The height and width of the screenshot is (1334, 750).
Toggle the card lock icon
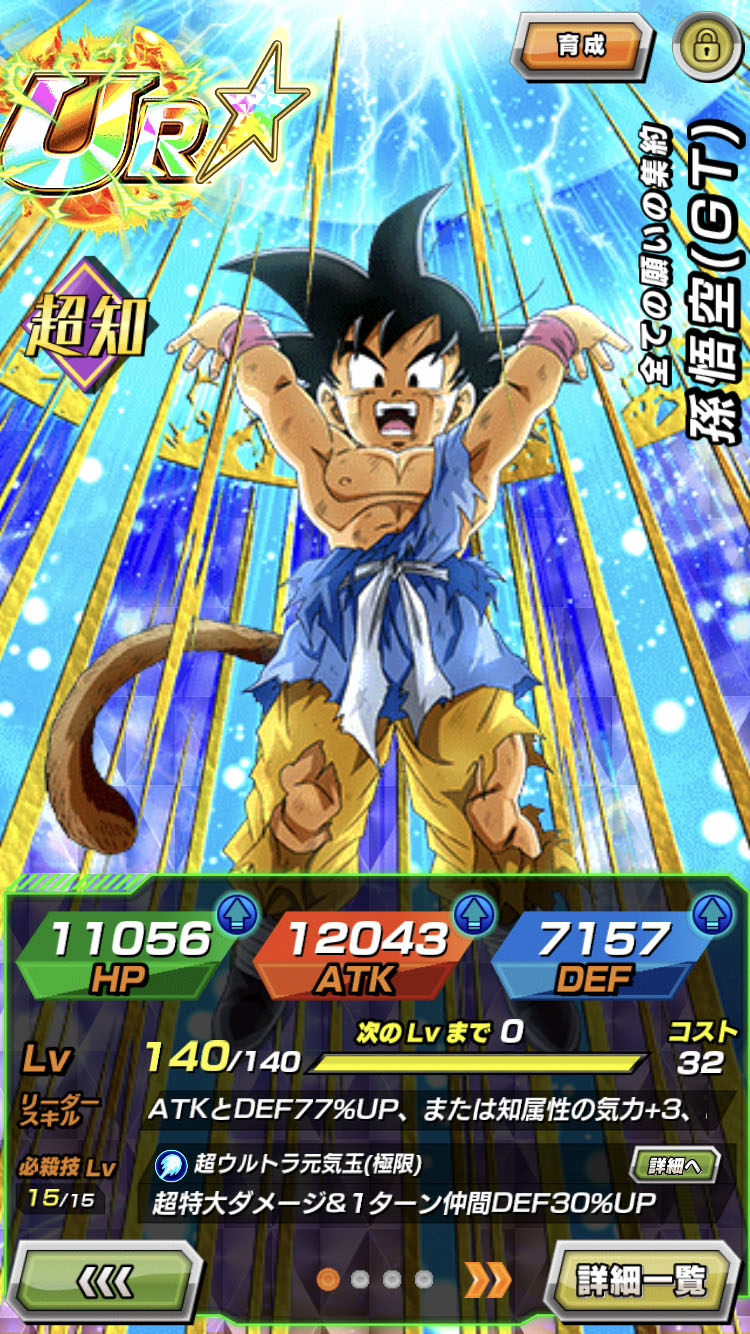pos(705,46)
